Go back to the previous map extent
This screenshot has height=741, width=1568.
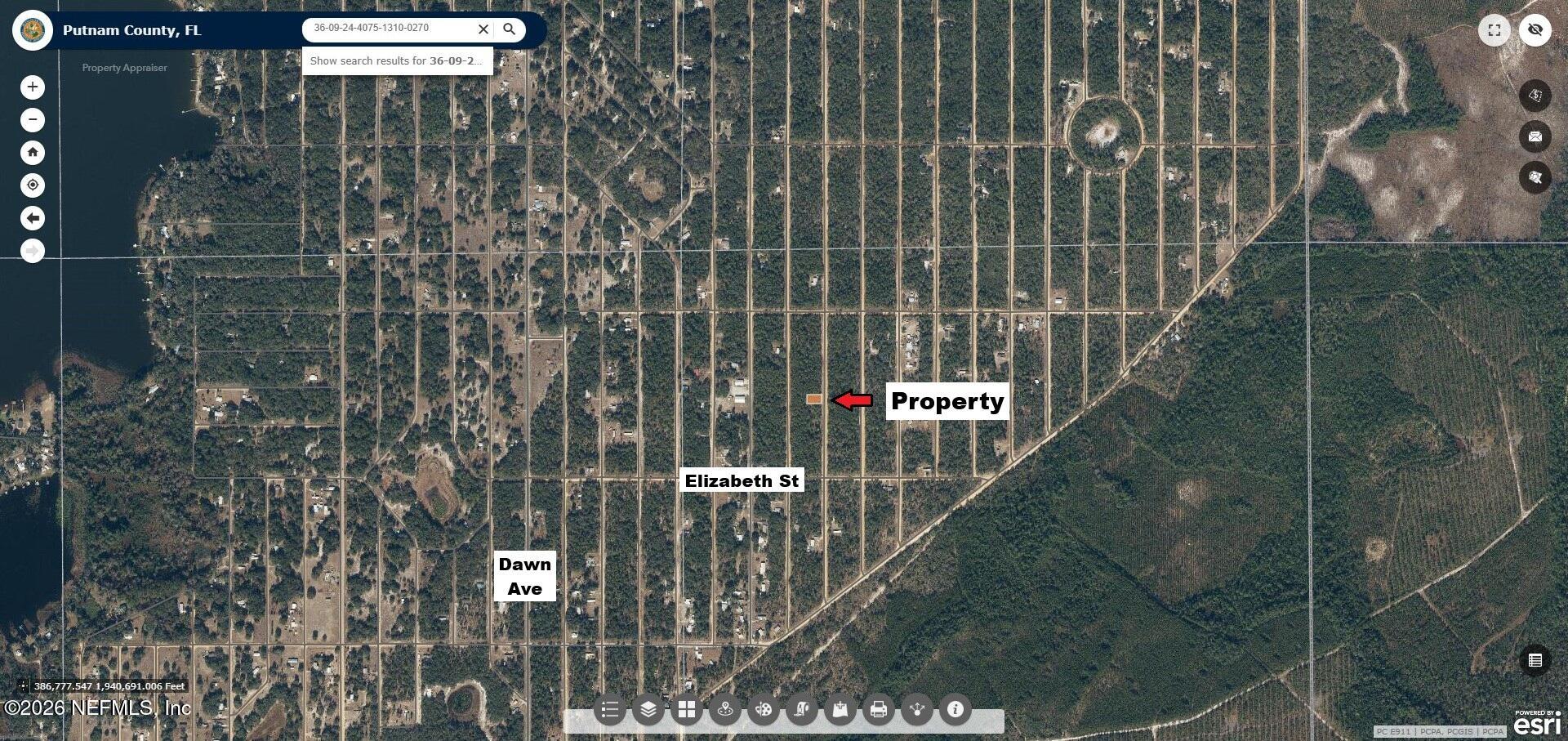pos(33,218)
